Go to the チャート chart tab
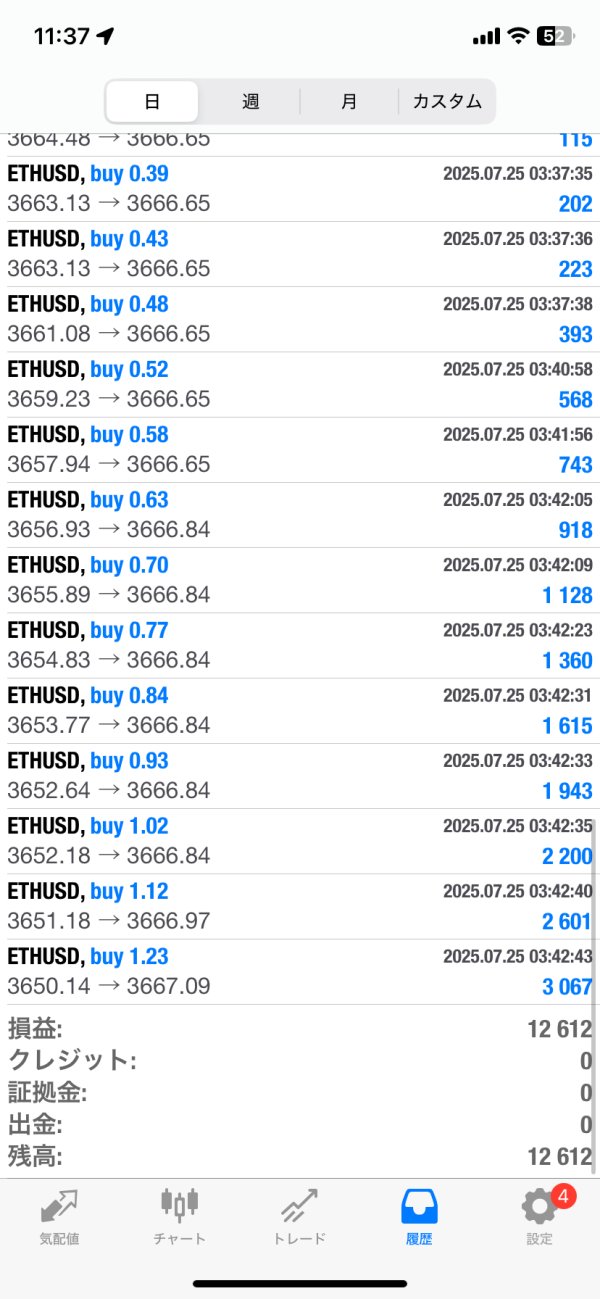600x1299 pixels. (180, 1217)
